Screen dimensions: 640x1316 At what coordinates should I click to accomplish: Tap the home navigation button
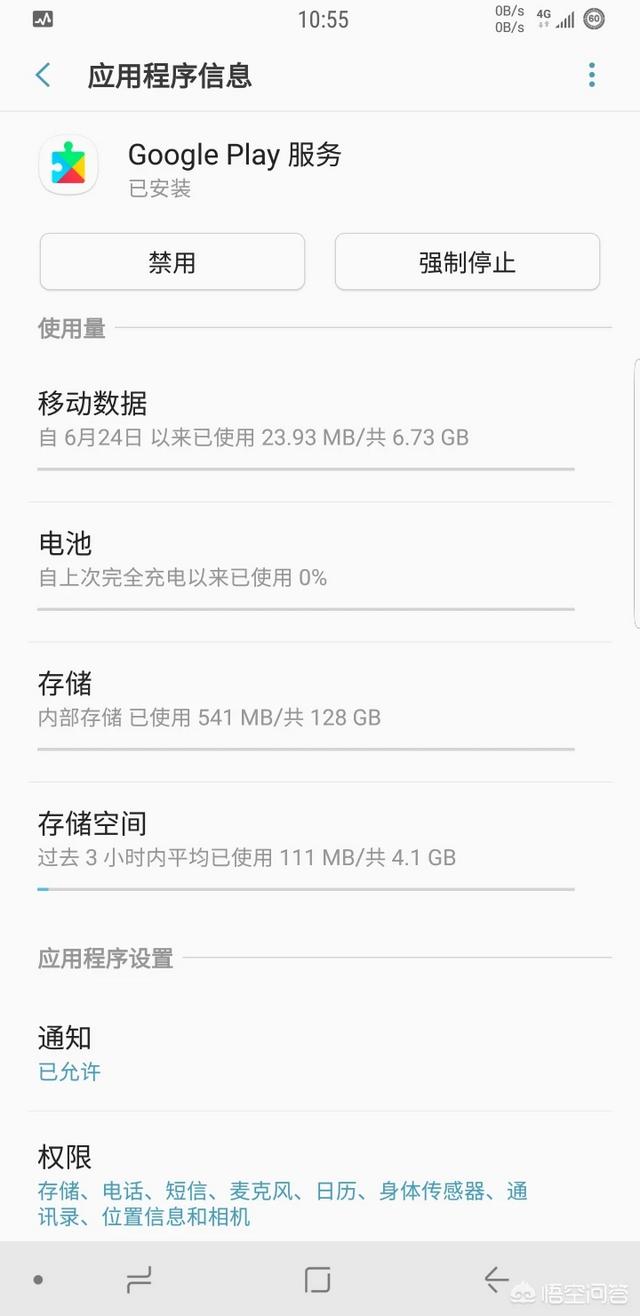pyautogui.click(x=318, y=1279)
